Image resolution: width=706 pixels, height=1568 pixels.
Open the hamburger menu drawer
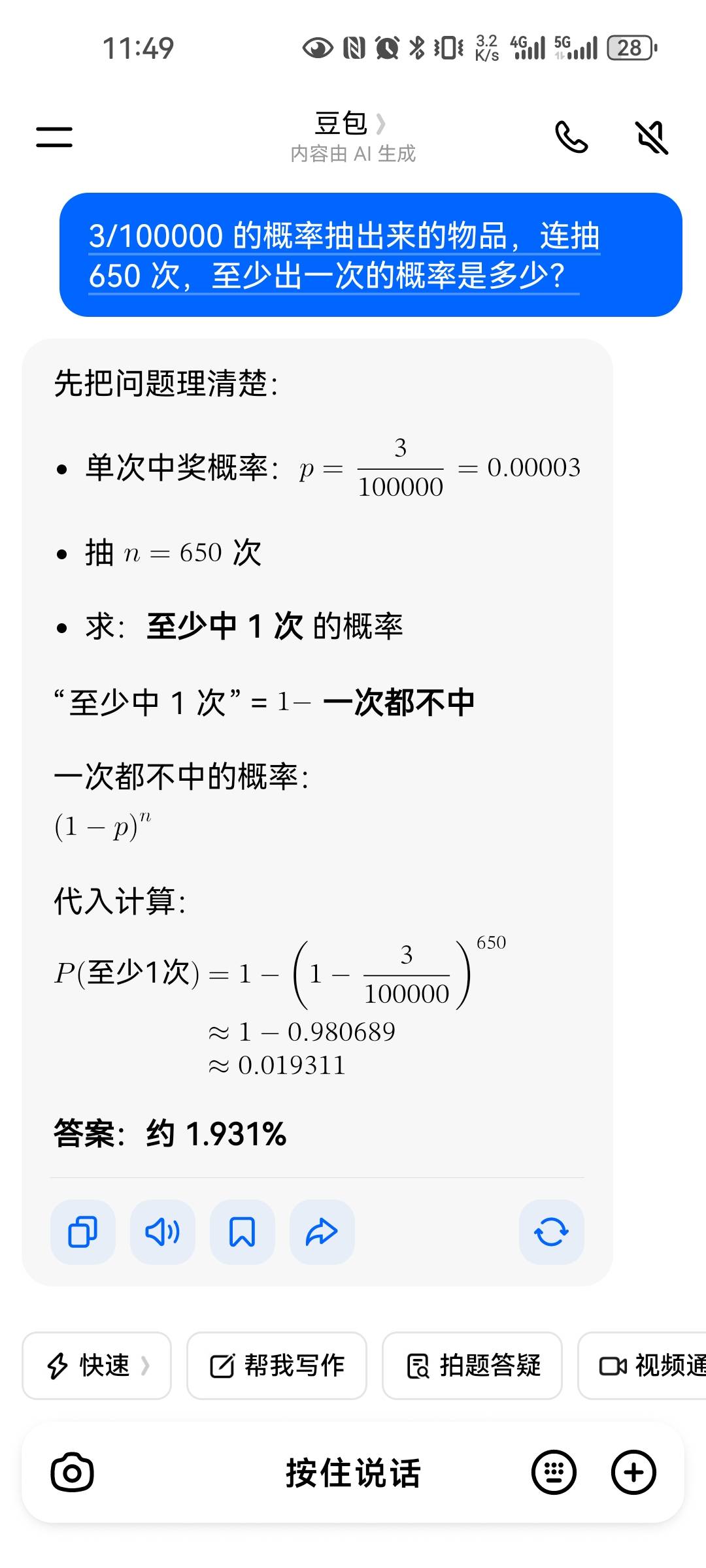pyautogui.click(x=54, y=137)
